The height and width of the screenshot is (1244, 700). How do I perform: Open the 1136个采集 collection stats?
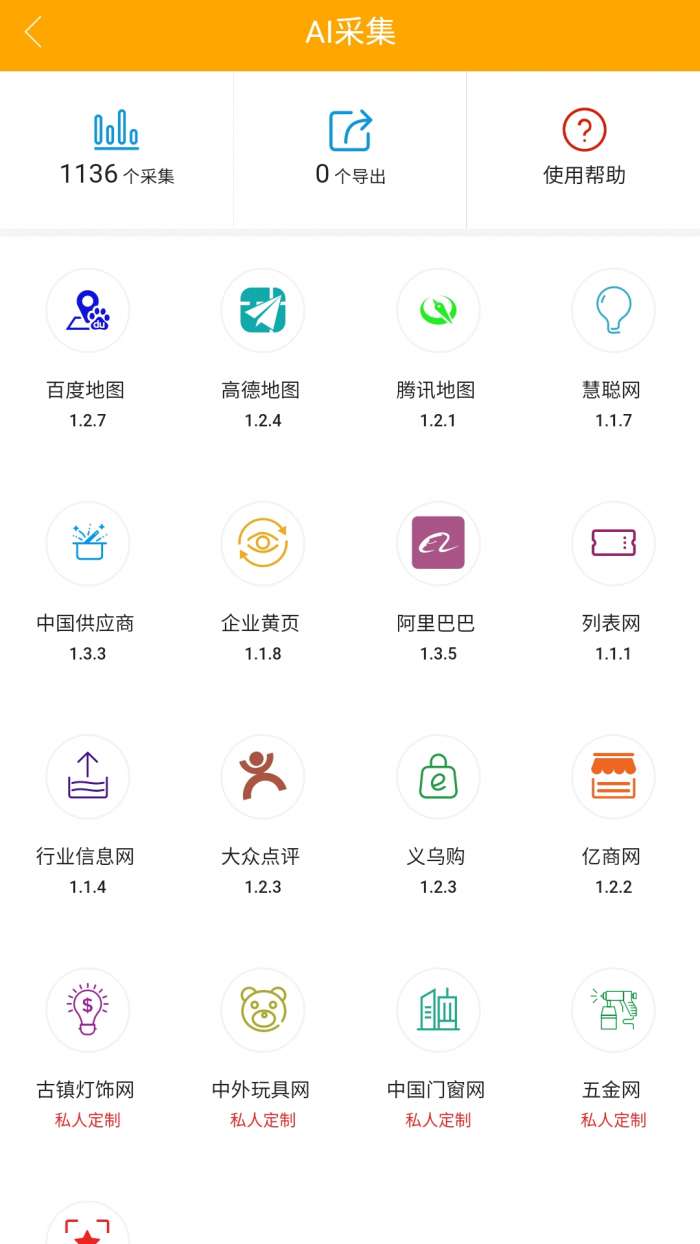(117, 149)
